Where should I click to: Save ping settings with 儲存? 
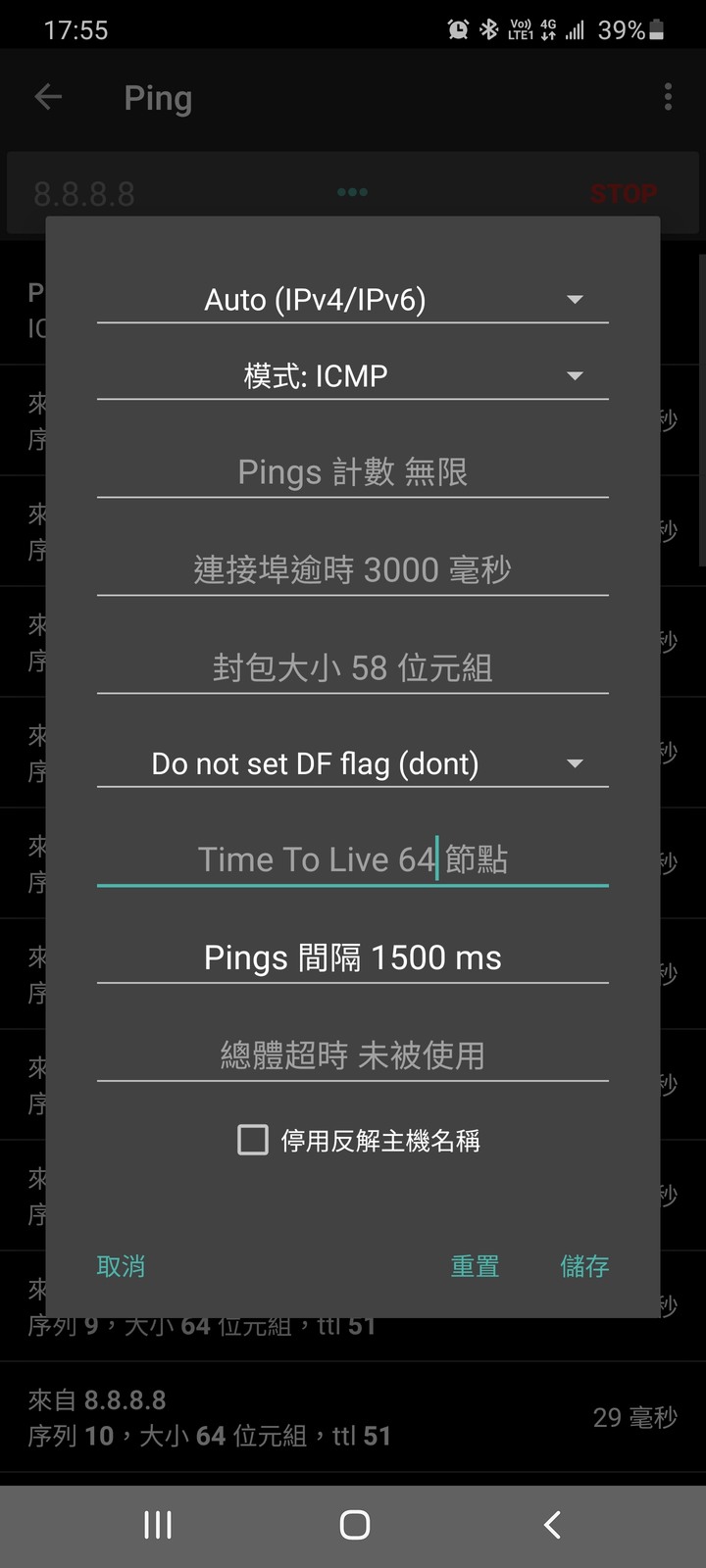(x=584, y=1266)
